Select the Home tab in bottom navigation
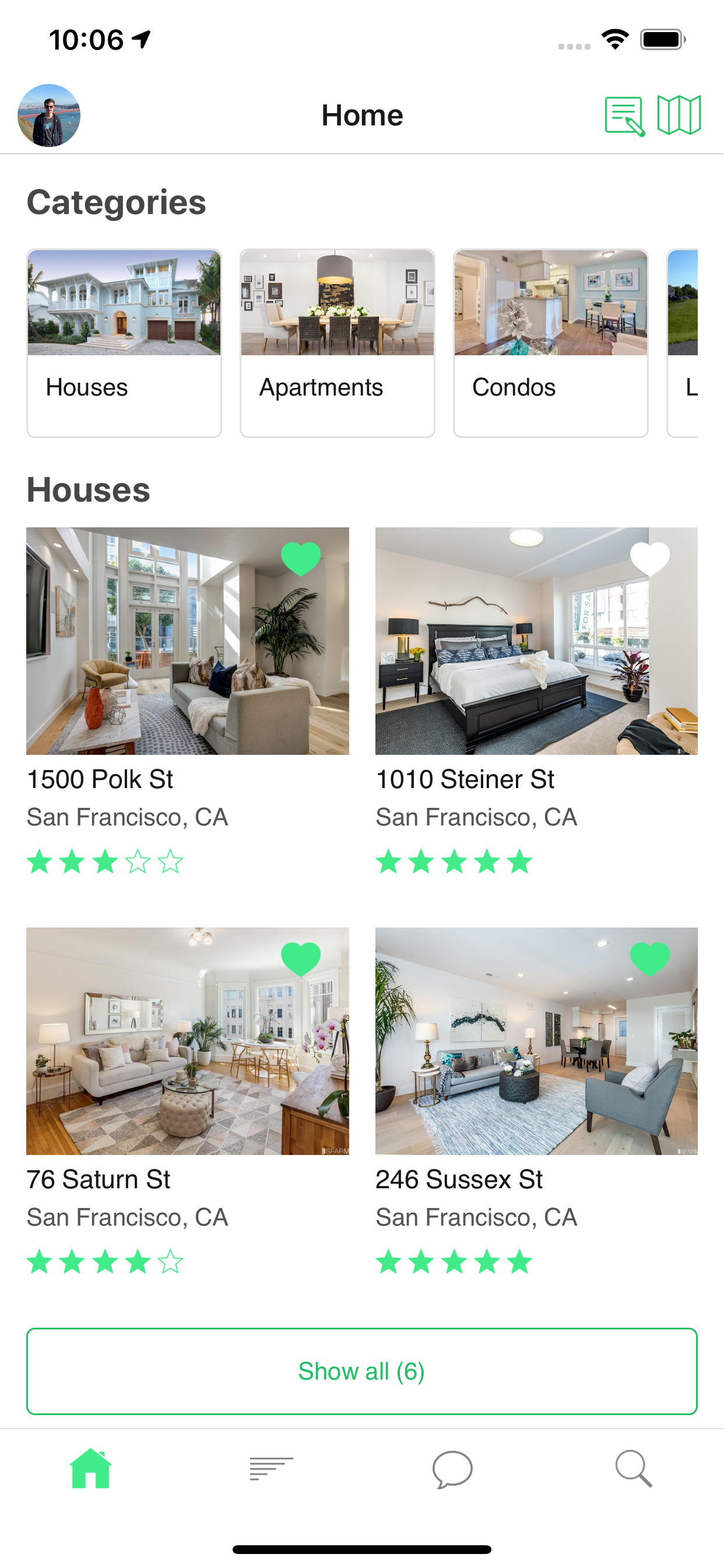The image size is (724, 1568). pyautogui.click(x=91, y=1468)
